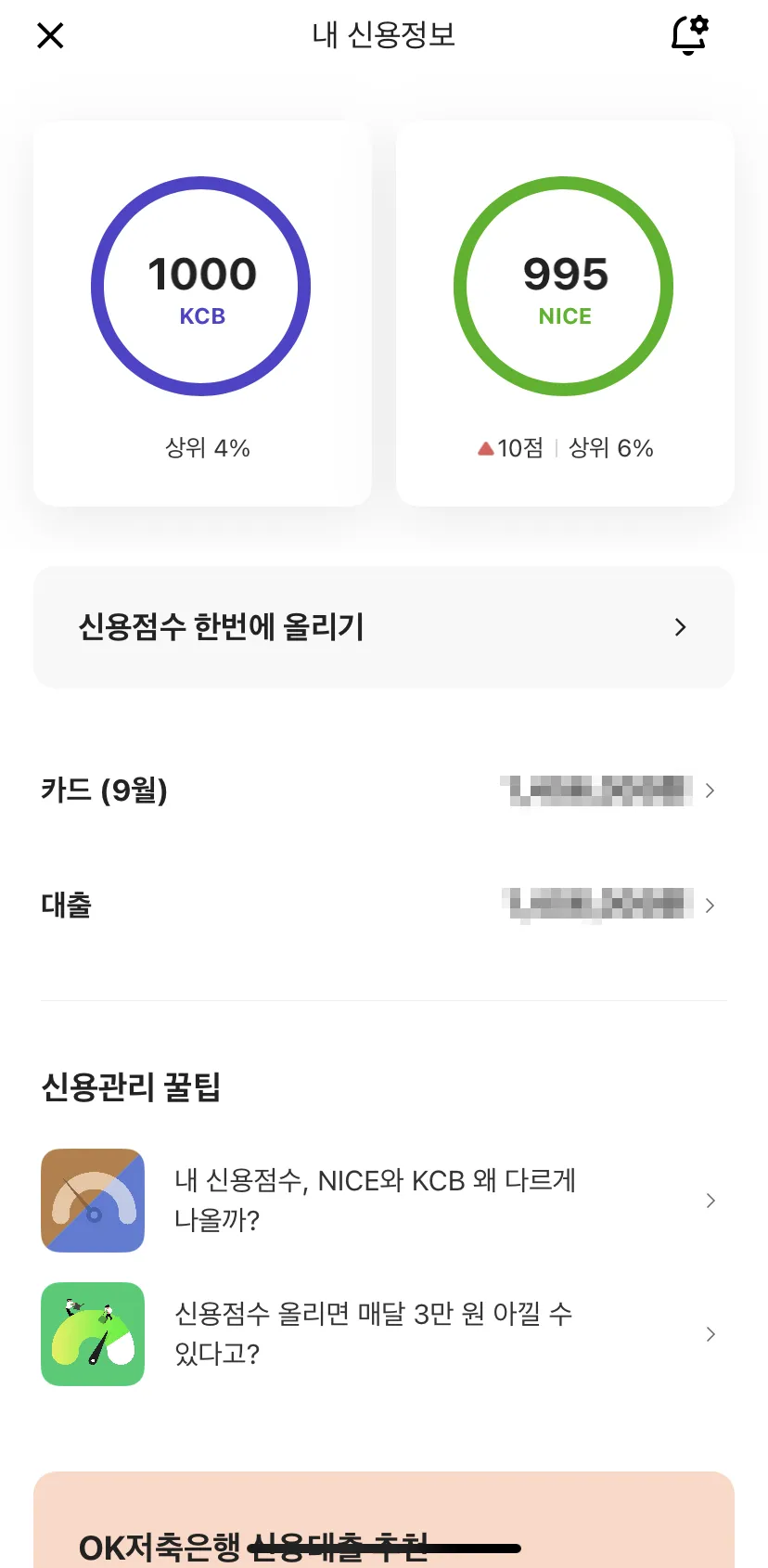This screenshot has width=768, height=1568.
Task: Tap the blurred card amount next to 카드 (9월)
Action: pyautogui.click(x=596, y=790)
